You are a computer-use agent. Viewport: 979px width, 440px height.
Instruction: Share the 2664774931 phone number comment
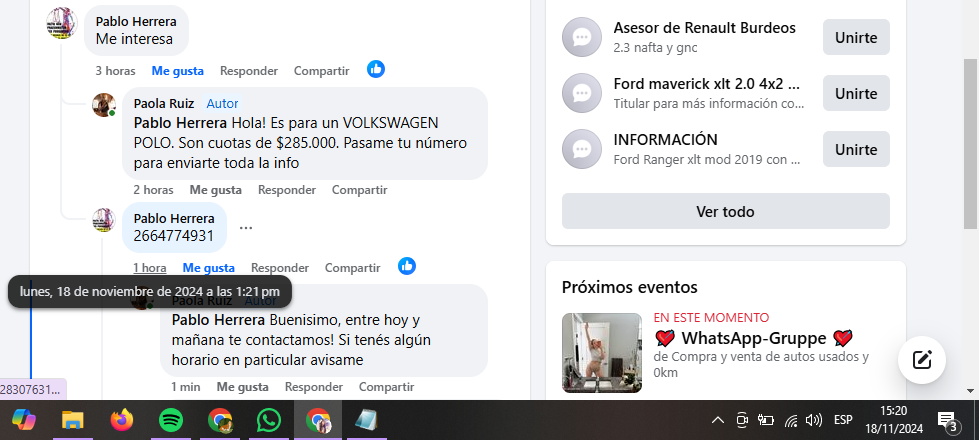(x=352, y=268)
